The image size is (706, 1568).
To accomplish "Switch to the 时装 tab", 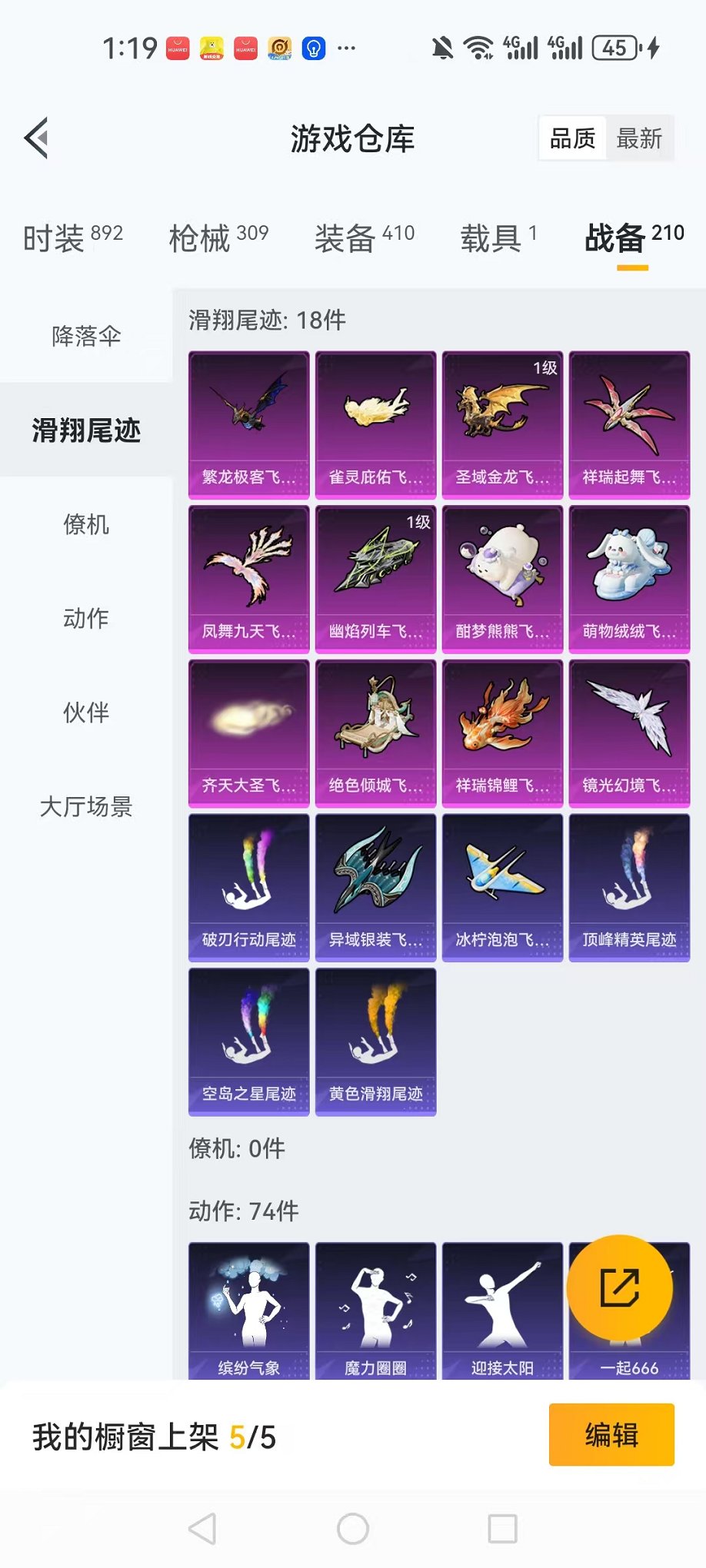I will coord(72,238).
